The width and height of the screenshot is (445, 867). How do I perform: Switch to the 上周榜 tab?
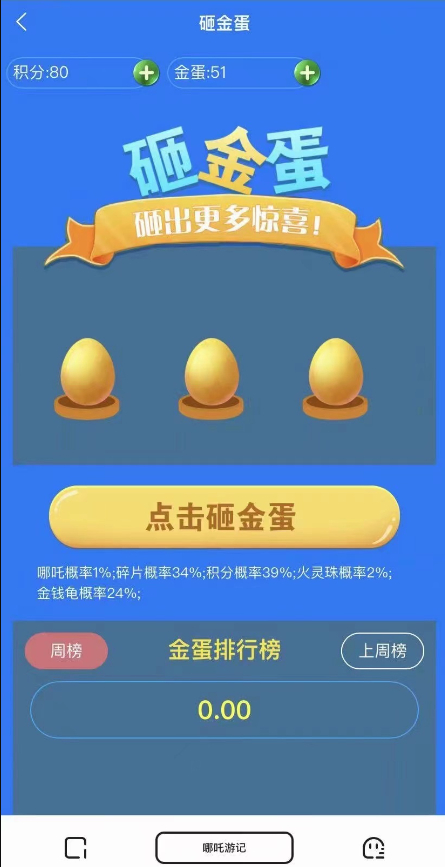point(383,651)
